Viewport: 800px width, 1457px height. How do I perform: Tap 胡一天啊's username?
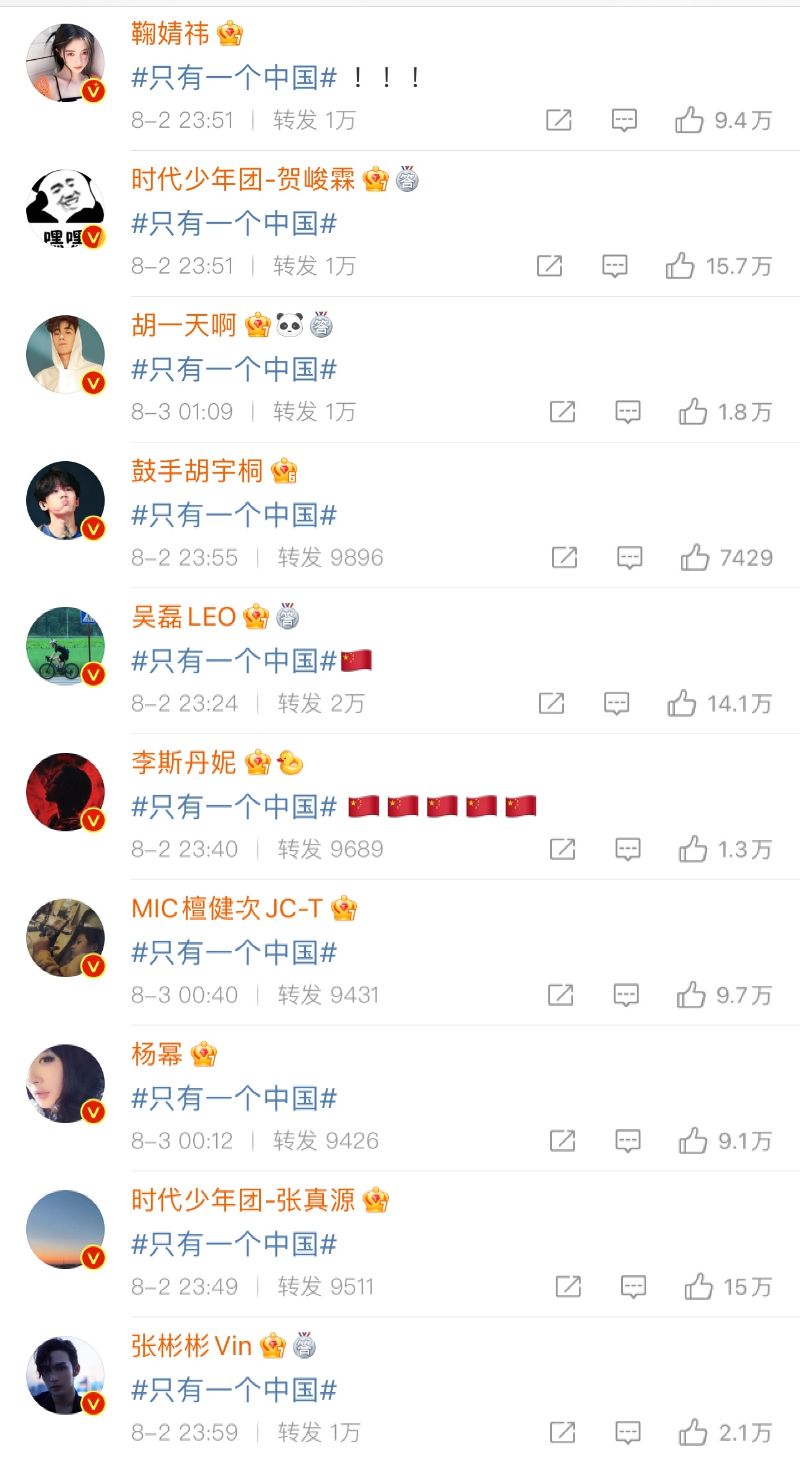(184, 325)
